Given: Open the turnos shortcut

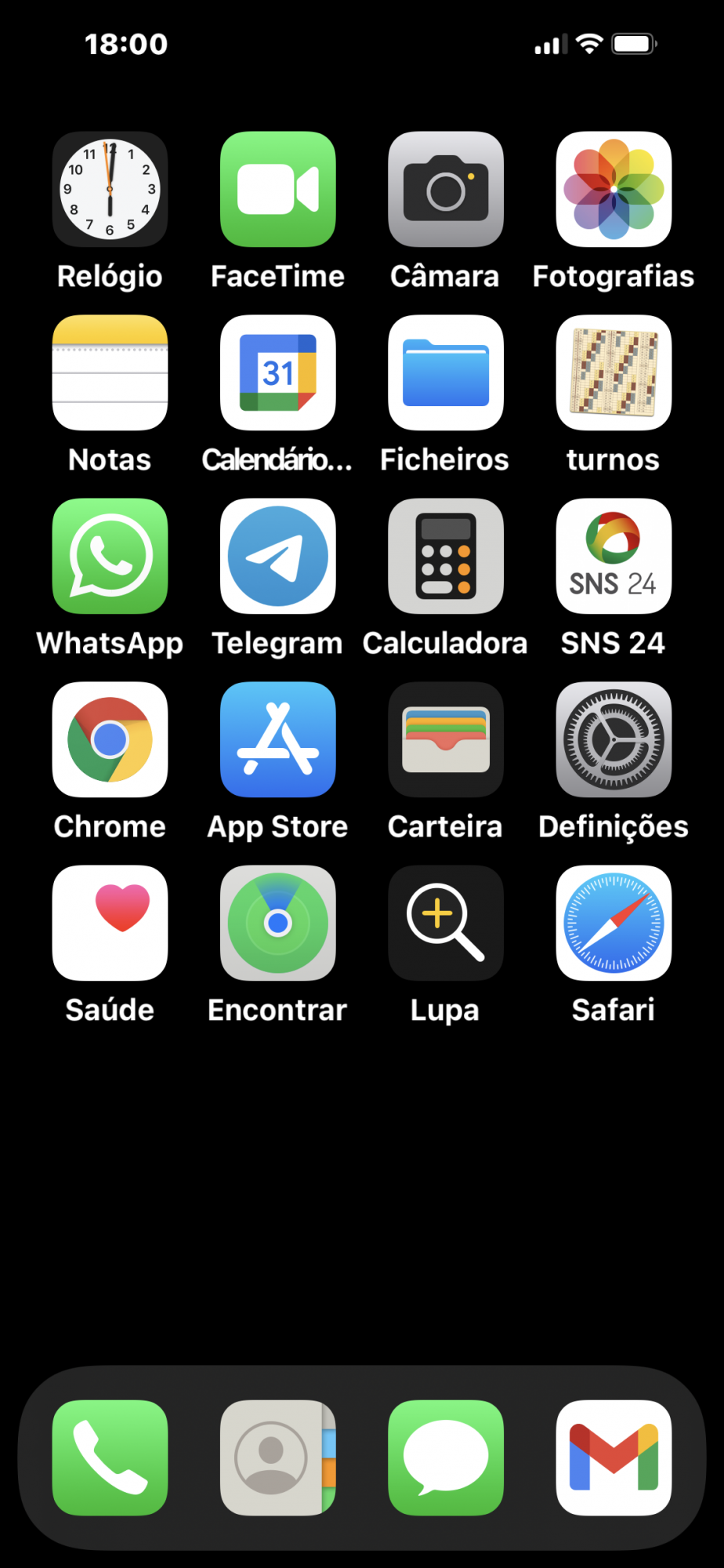Looking at the screenshot, I should pos(614,372).
